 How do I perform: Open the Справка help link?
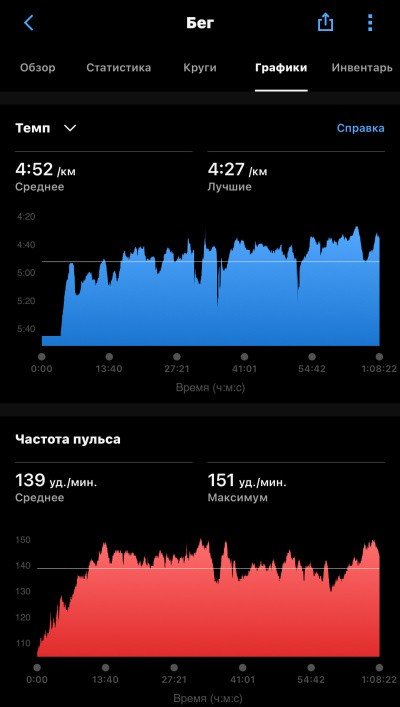point(361,129)
